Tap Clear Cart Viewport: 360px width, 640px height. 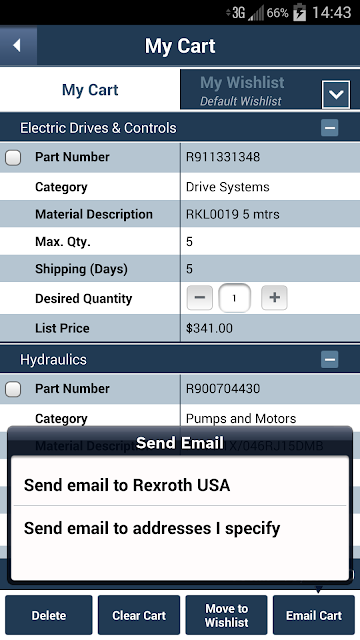pyautogui.click(x=139, y=615)
